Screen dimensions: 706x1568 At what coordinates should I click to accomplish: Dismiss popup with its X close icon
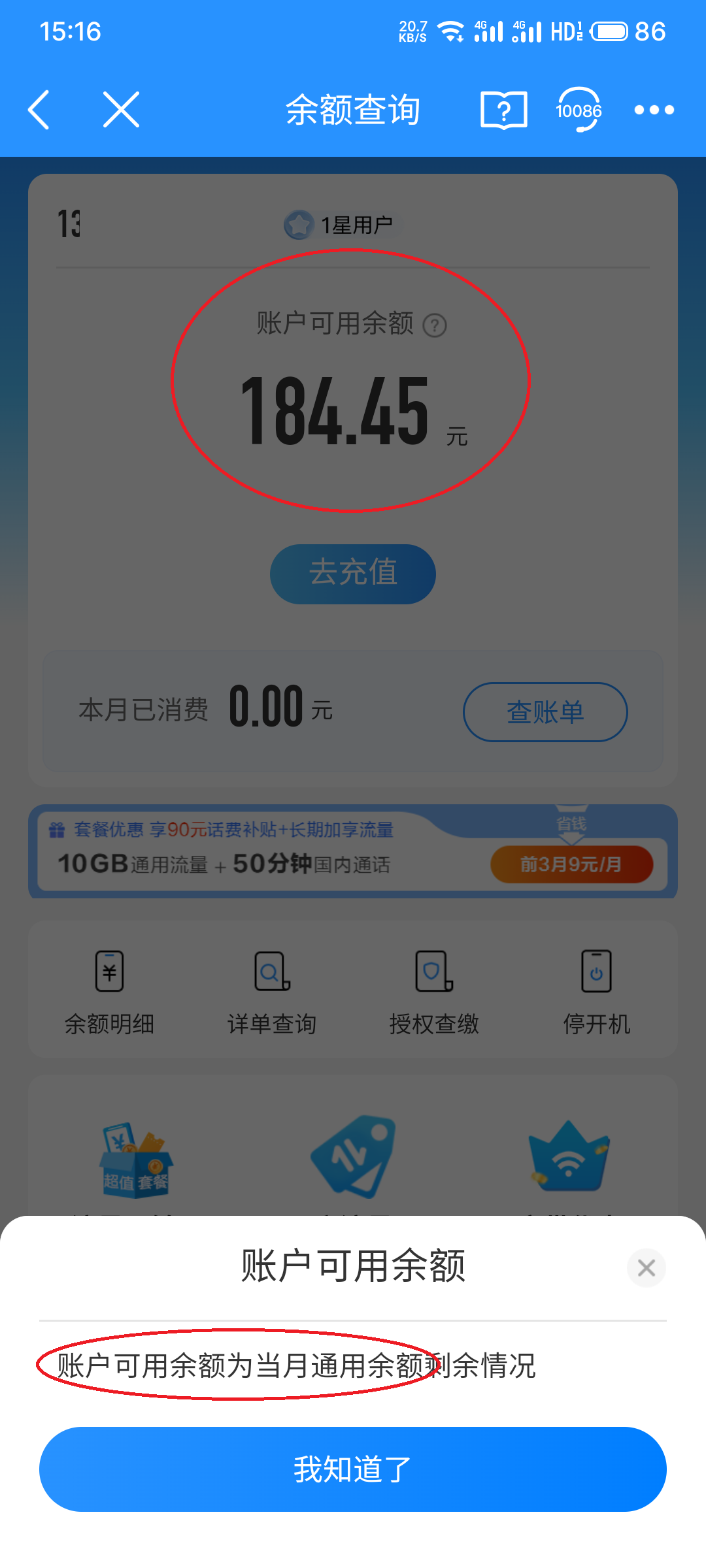[646, 1267]
